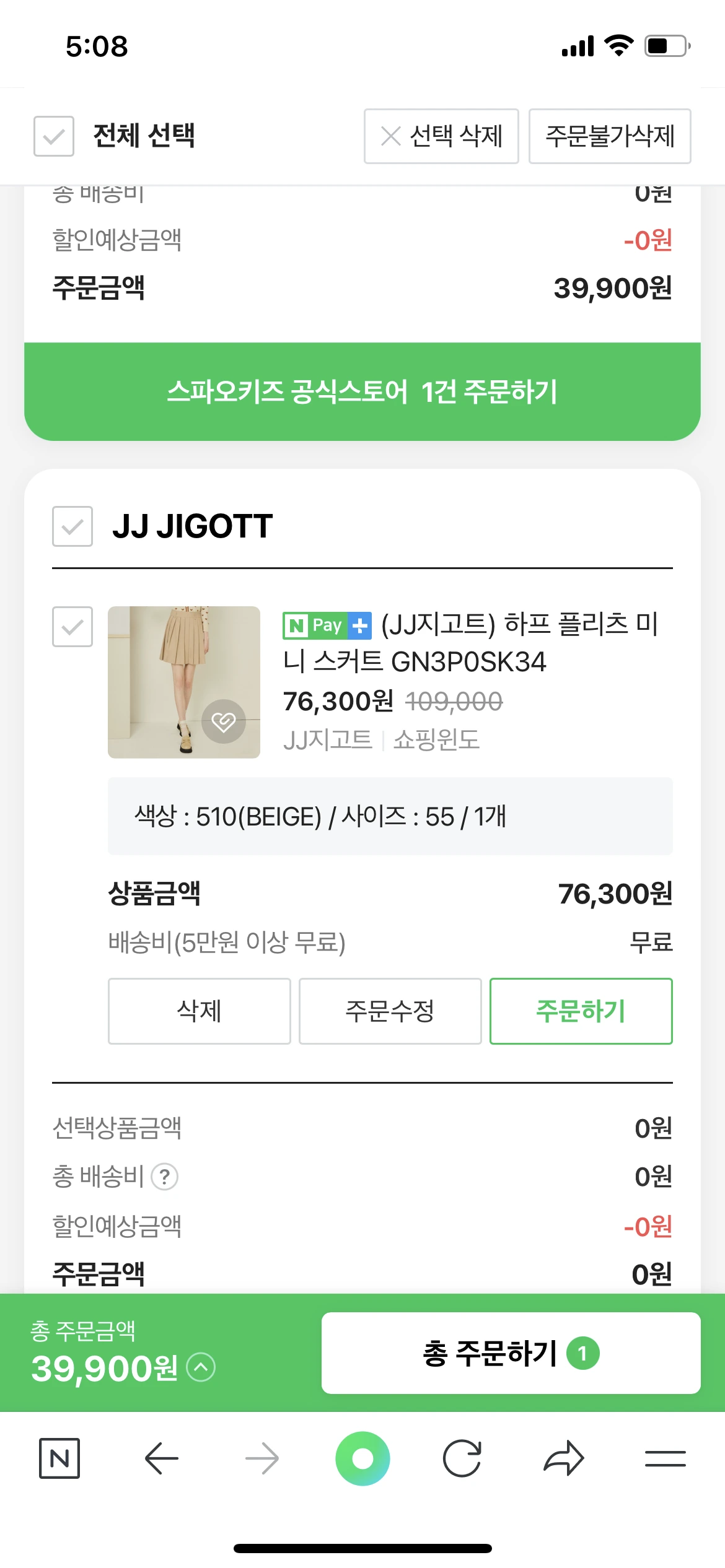Viewport: 725px width, 1568px height.
Task: Go back with the browser back arrow
Action: [162, 1458]
